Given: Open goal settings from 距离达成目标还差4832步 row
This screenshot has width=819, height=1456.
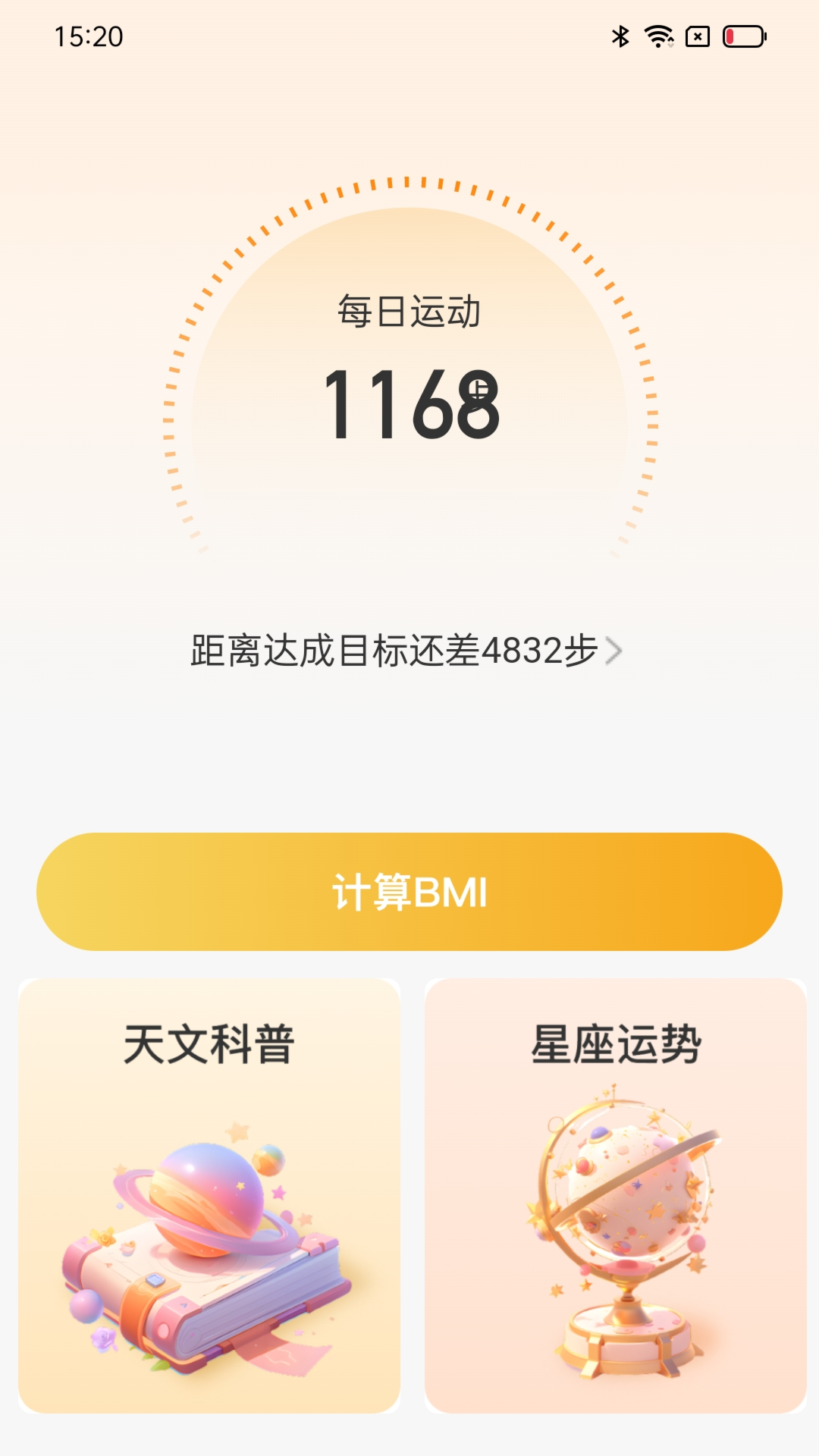Looking at the screenshot, I should click(x=402, y=651).
